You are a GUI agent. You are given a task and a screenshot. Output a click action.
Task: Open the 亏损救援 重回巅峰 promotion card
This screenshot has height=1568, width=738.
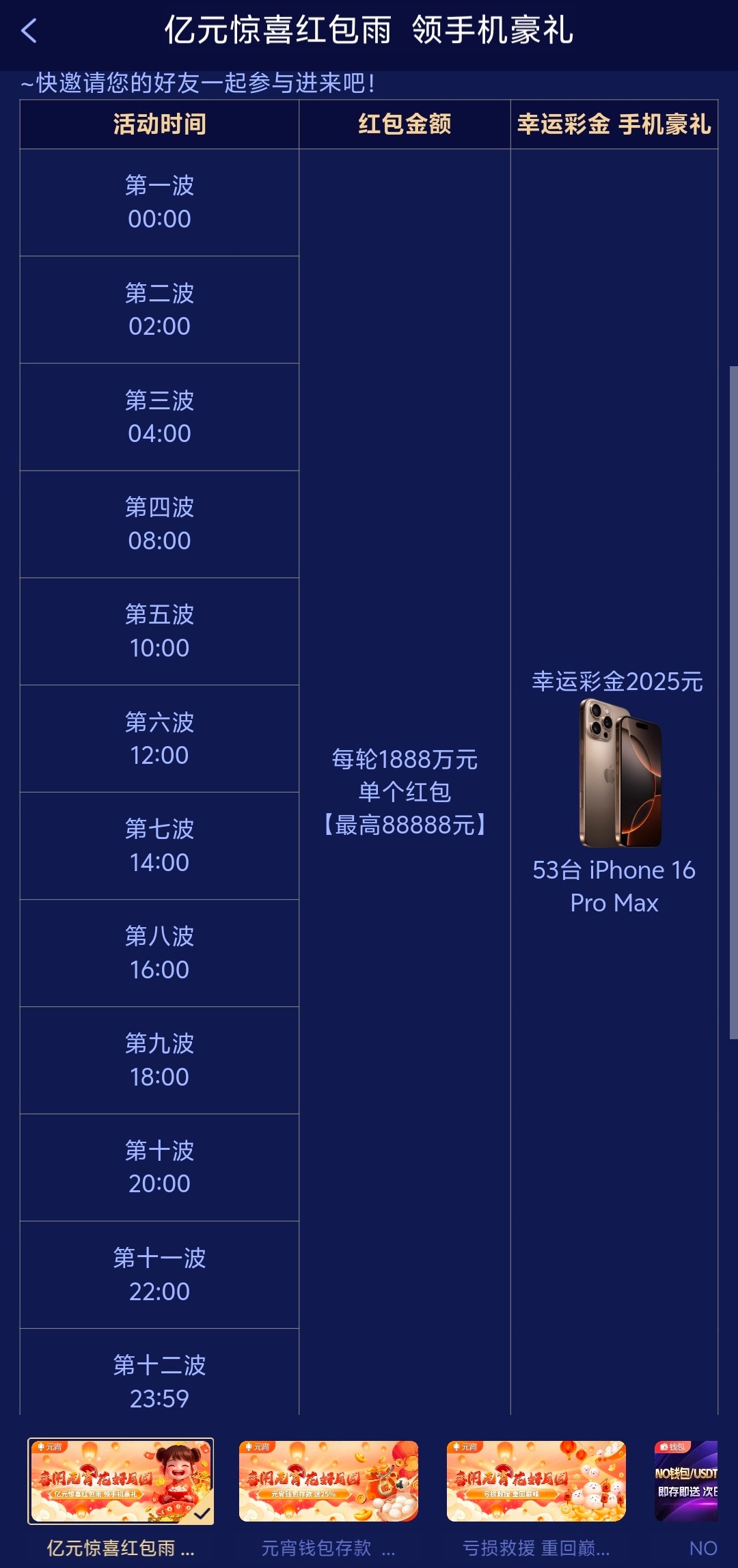pyautogui.click(x=536, y=1481)
